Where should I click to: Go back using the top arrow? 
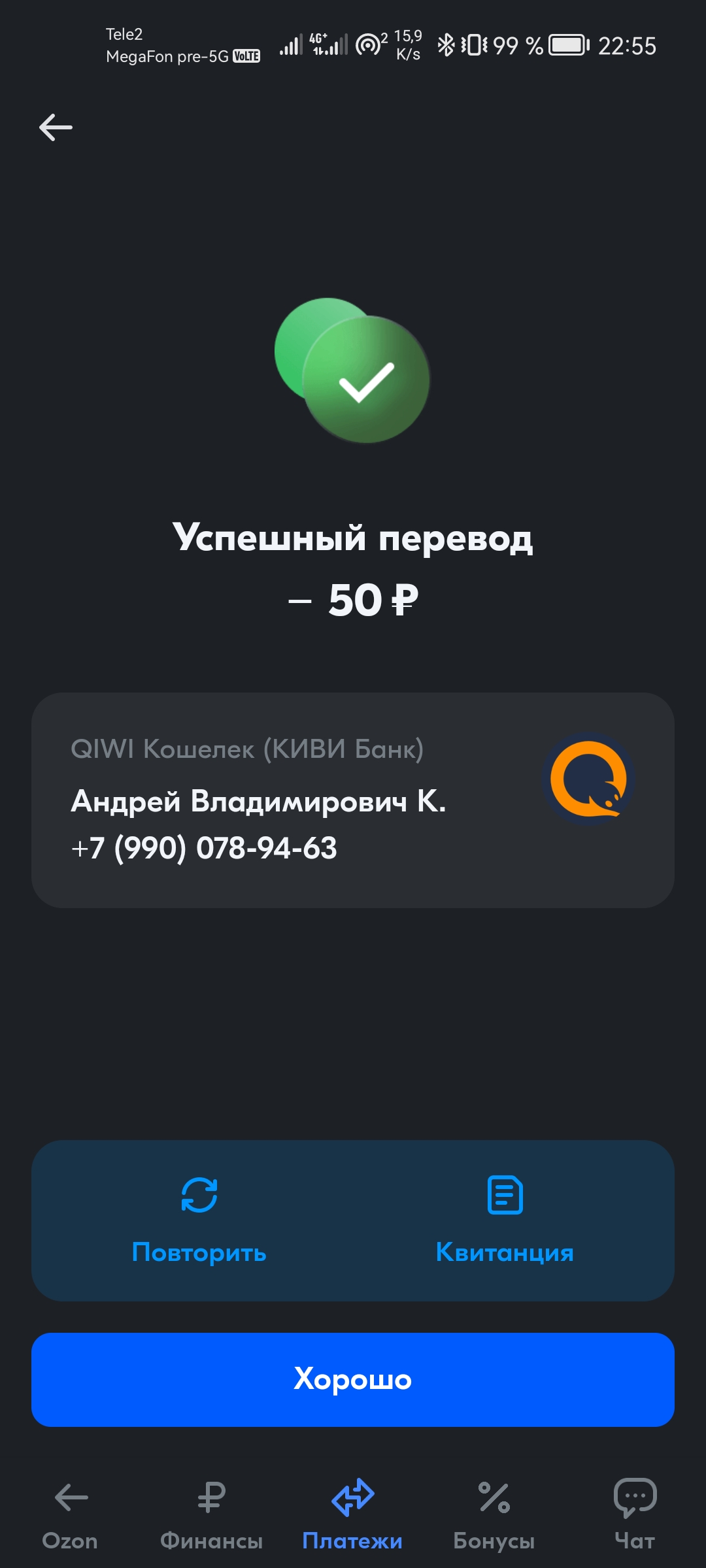tap(56, 127)
